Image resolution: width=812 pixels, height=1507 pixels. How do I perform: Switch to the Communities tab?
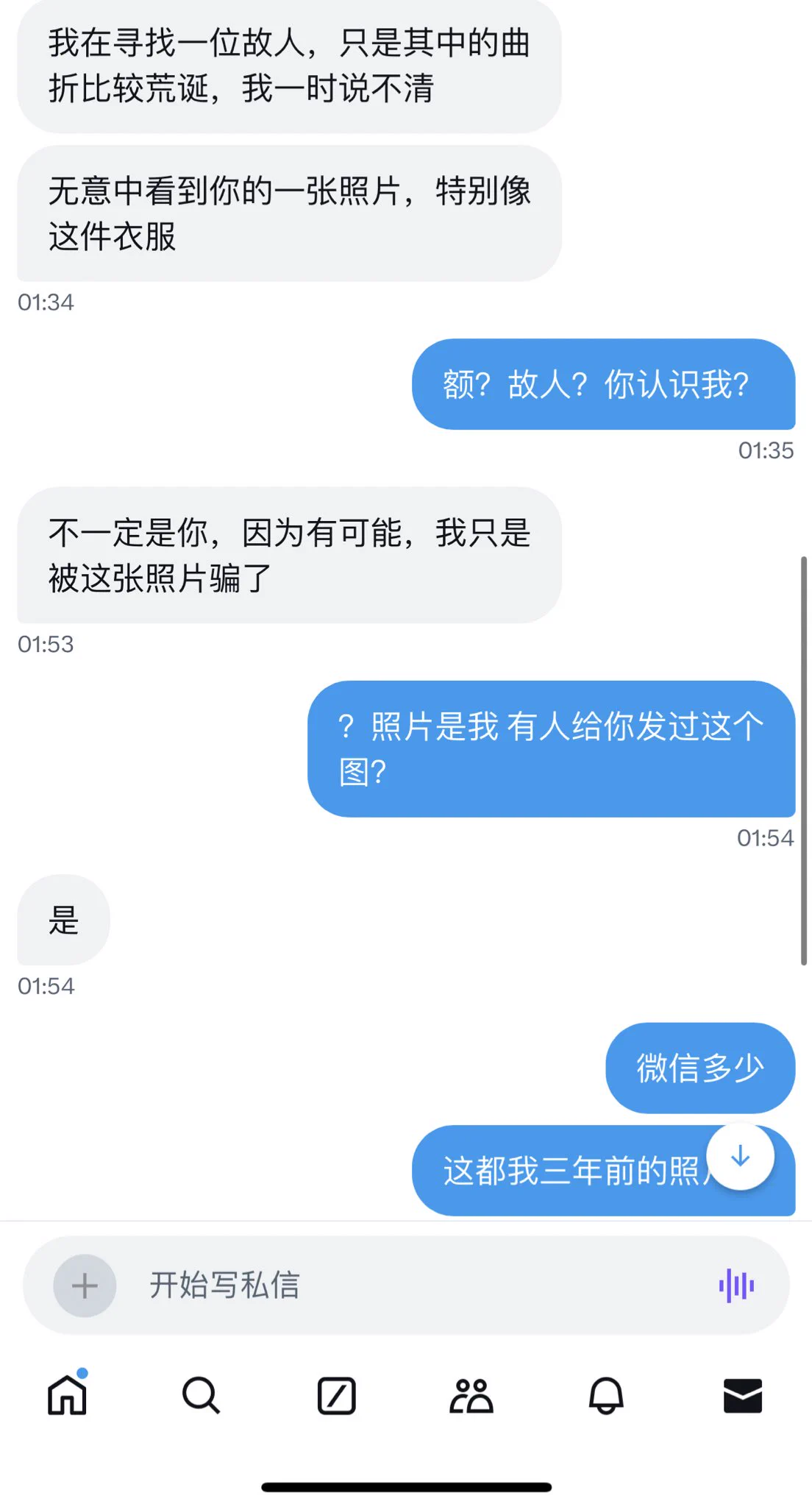click(471, 1395)
